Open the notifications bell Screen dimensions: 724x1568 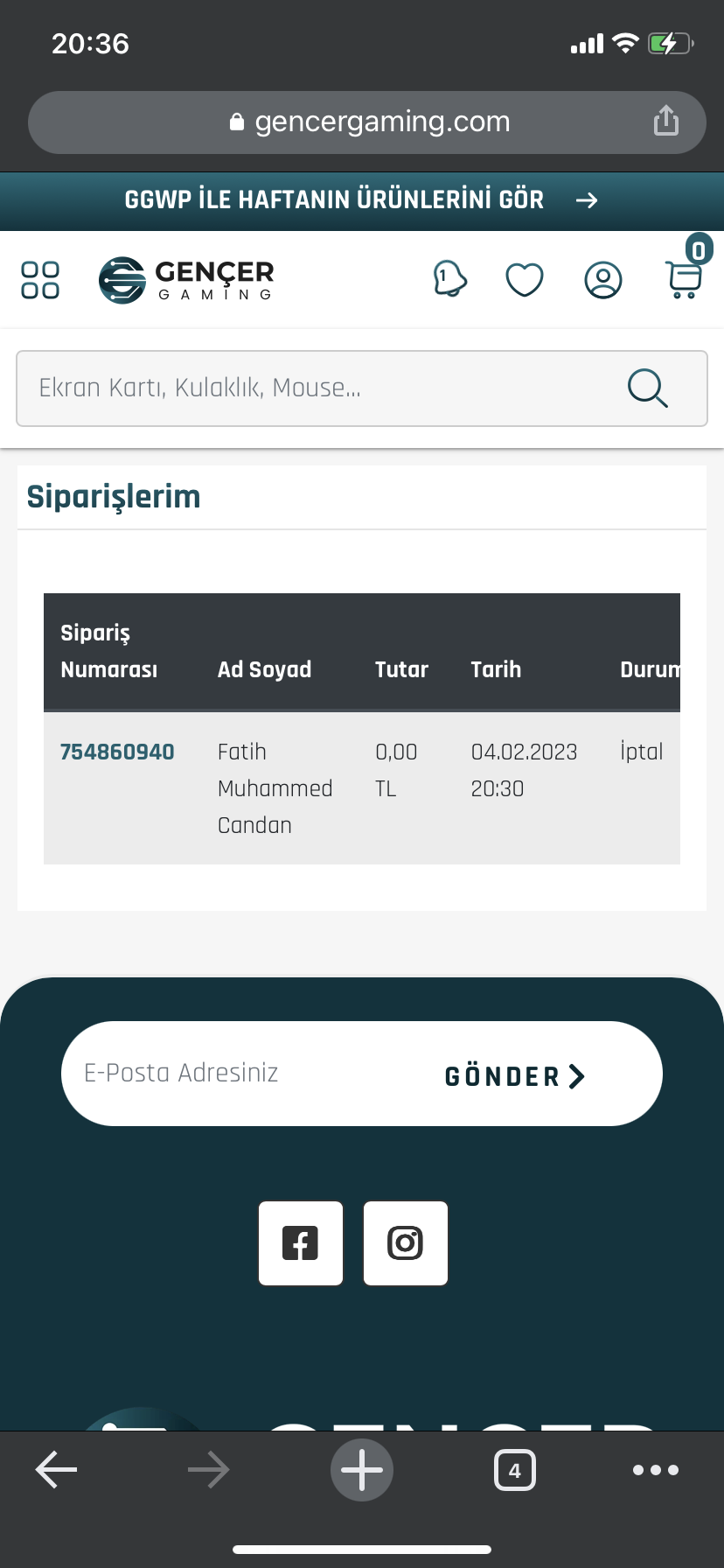tap(449, 279)
